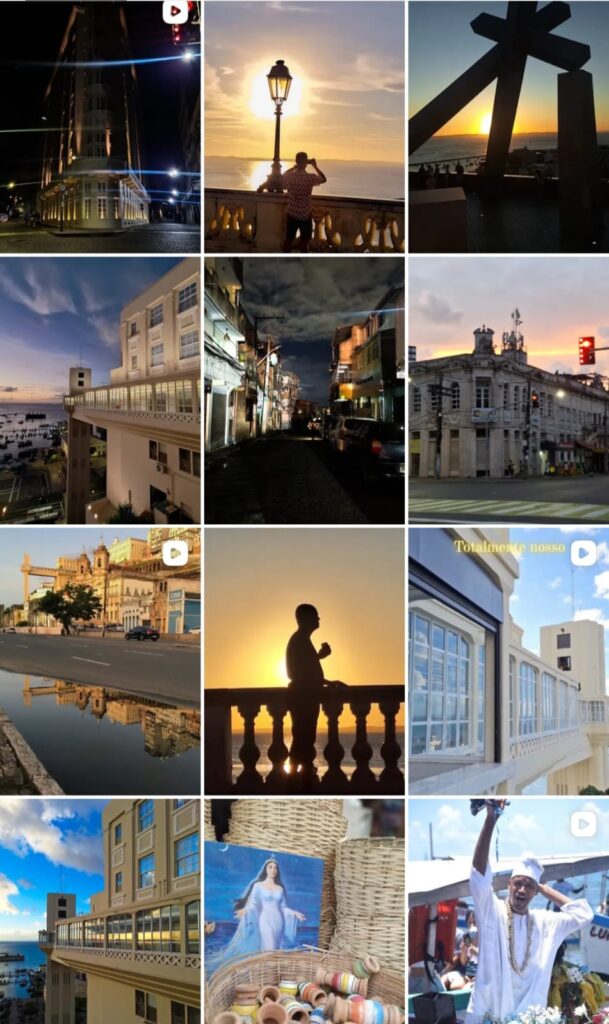
Task: Play the 'Totalmente nosso' reel
Action: [508, 660]
